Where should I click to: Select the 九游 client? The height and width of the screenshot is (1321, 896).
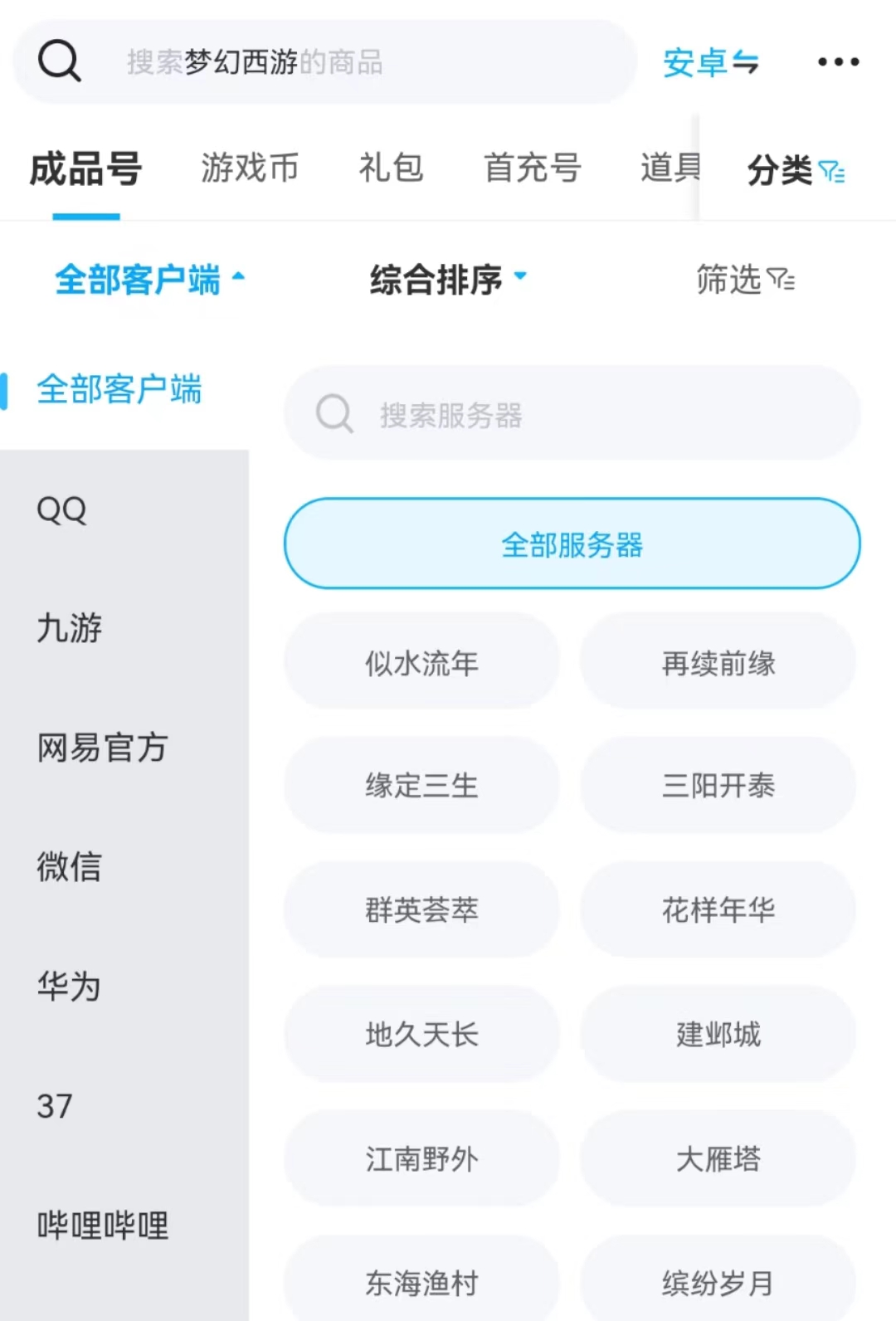click(x=70, y=628)
